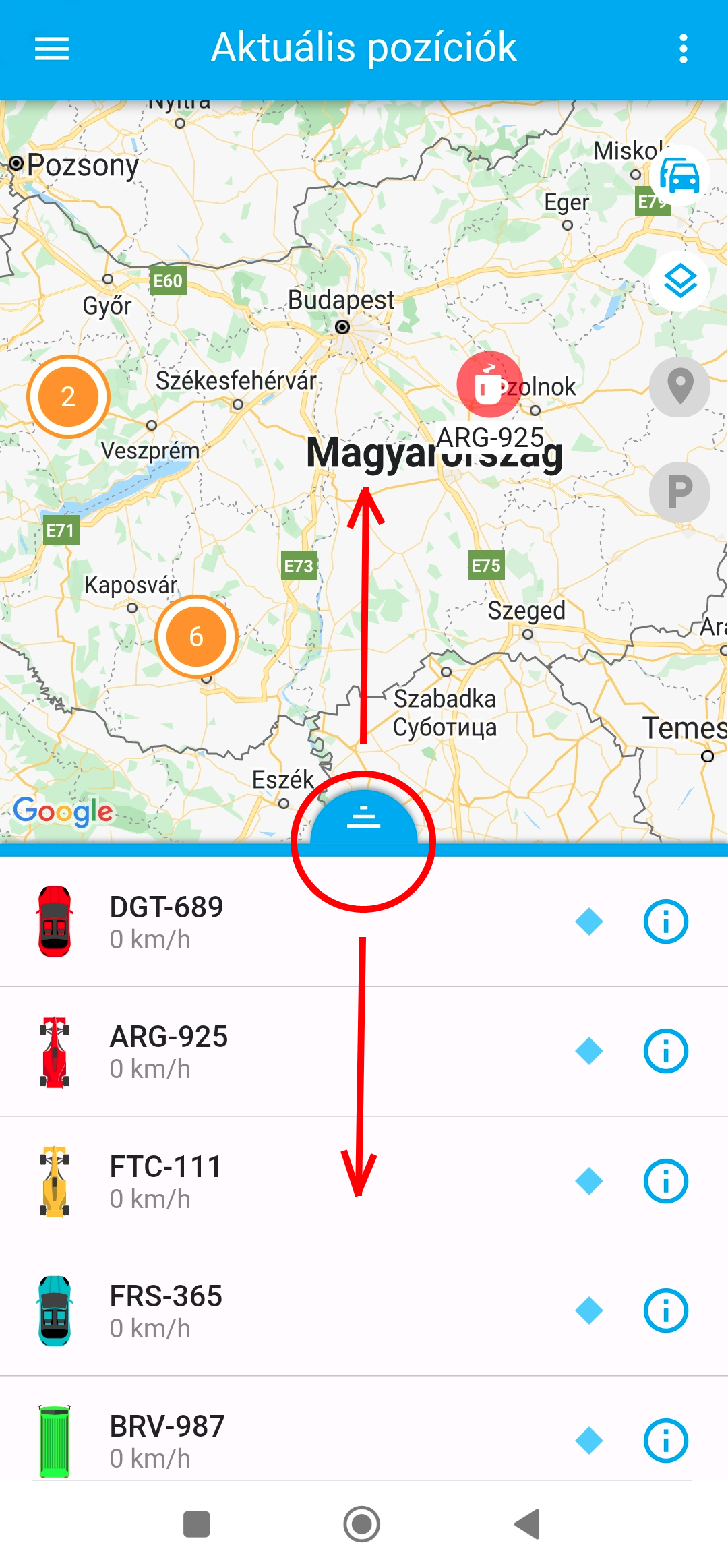Open info for vehicle DGT-689

point(666,922)
